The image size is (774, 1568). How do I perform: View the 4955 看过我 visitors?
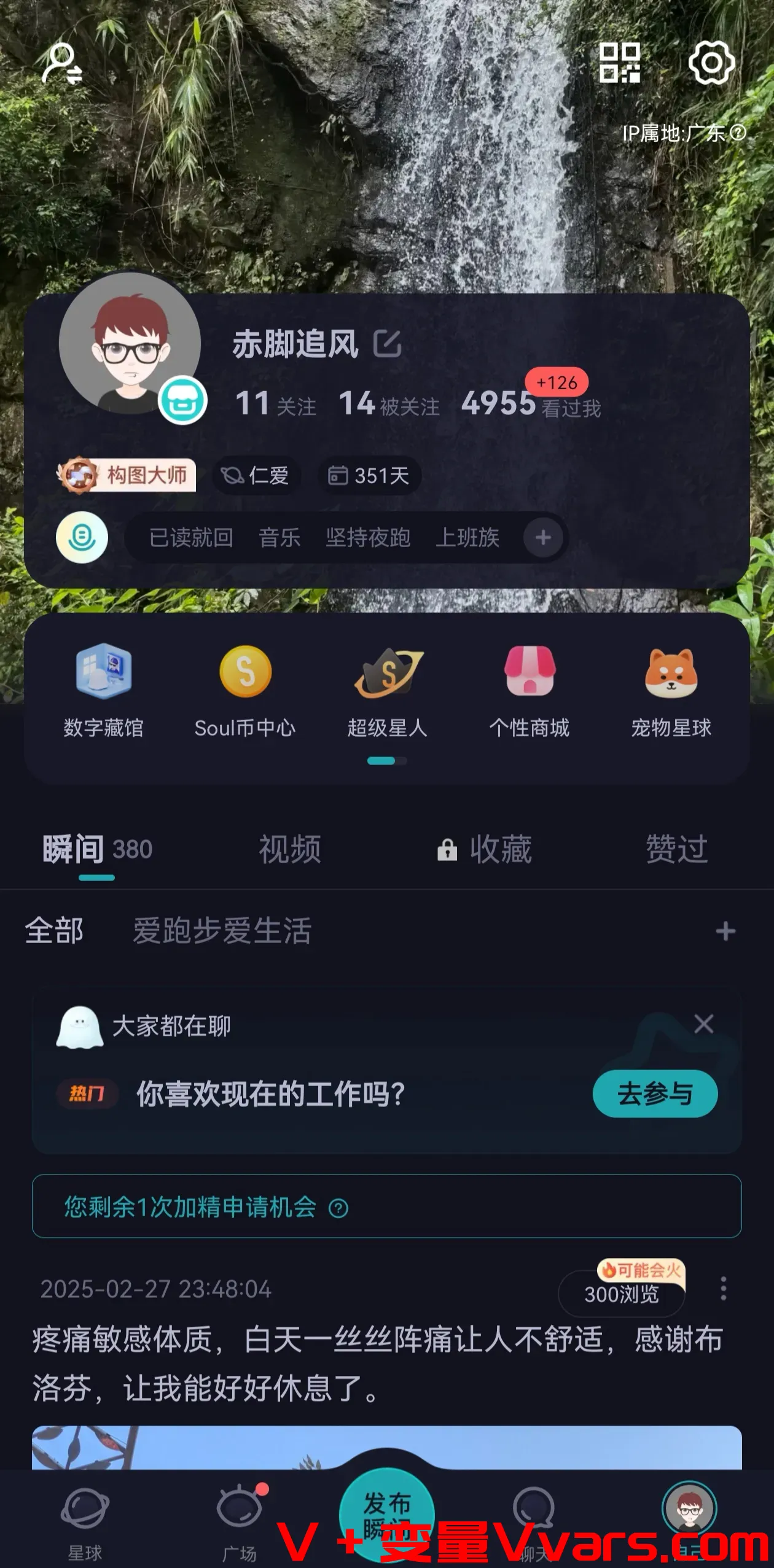click(530, 404)
